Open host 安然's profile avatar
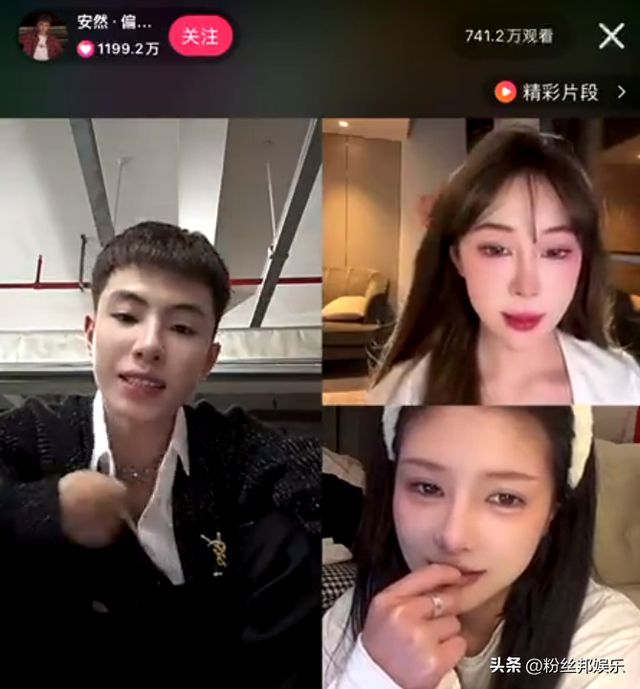The image size is (640, 689). (x=41, y=36)
